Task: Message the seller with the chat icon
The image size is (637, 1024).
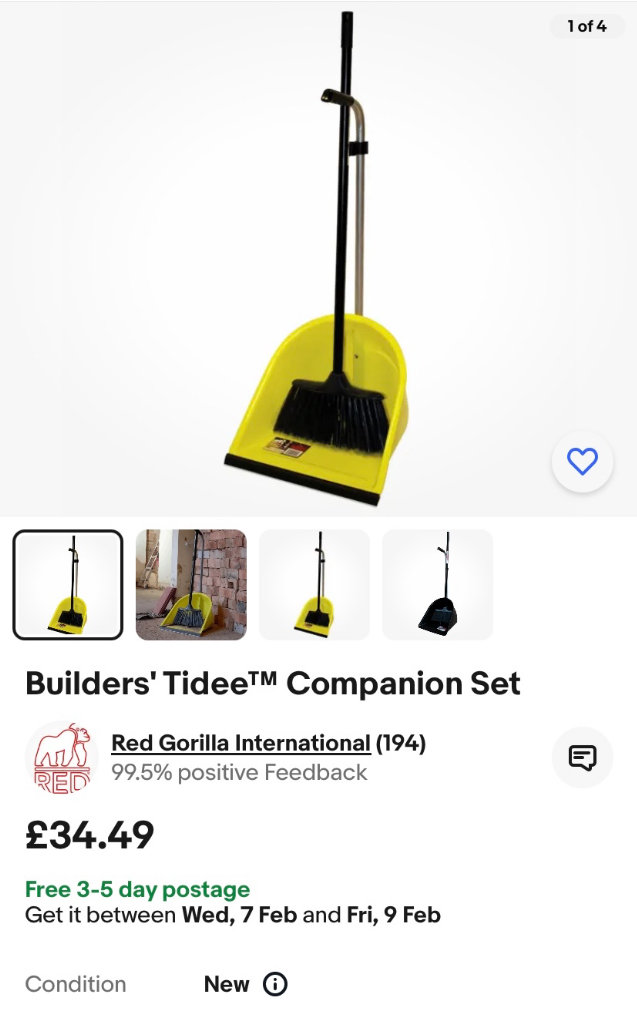Action: pos(582,758)
